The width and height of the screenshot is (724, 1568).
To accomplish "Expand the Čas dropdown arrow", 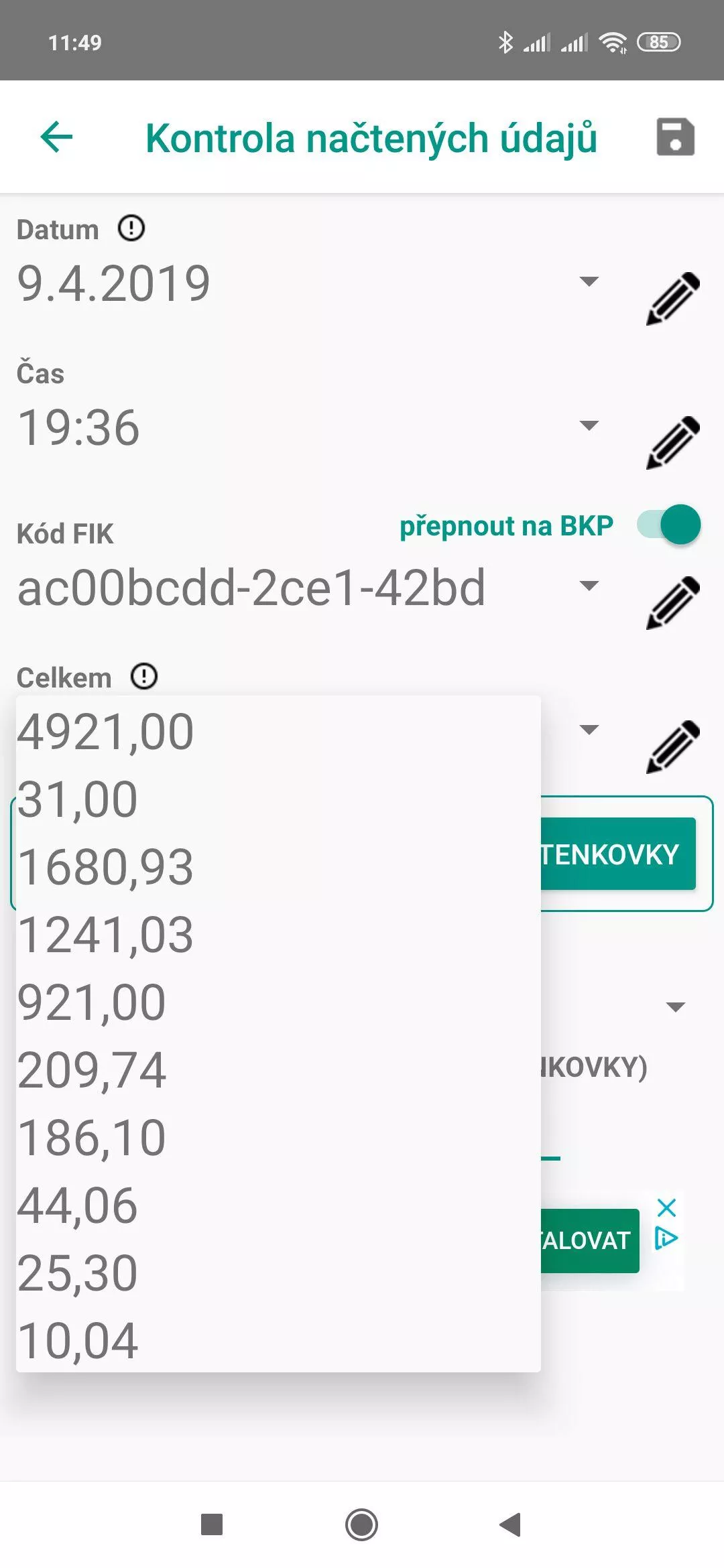I will point(589,426).
